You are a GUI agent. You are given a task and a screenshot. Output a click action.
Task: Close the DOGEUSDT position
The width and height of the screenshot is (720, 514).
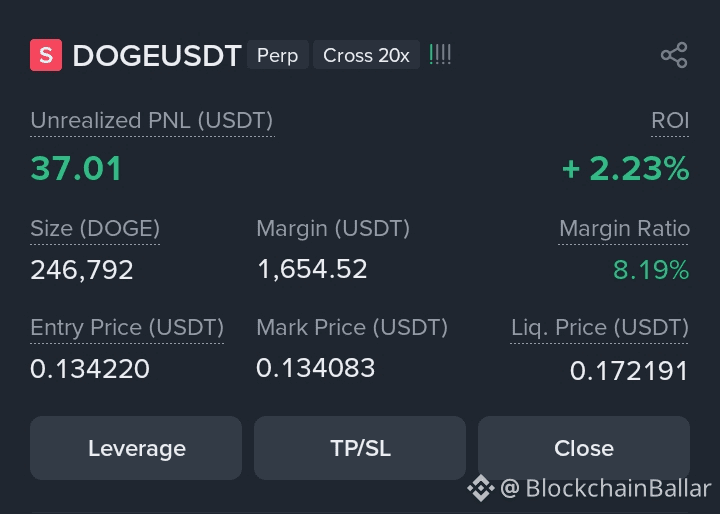tap(584, 448)
